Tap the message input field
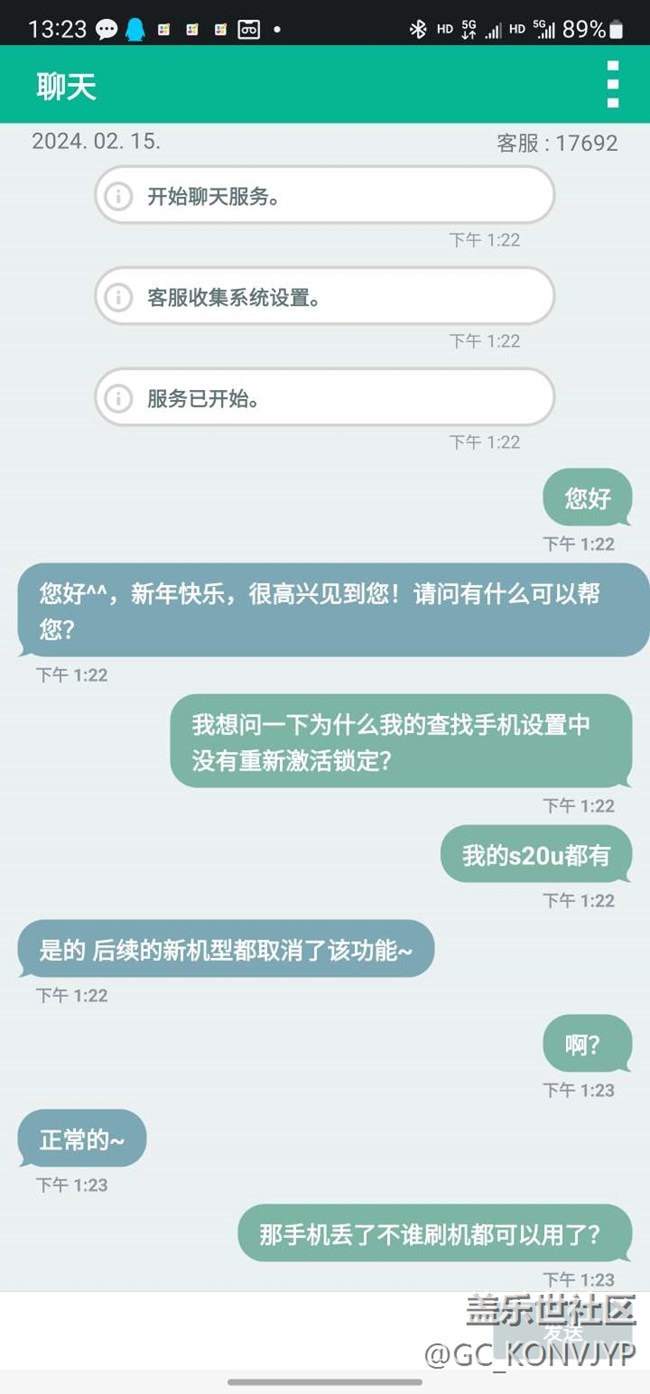Image resolution: width=650 pixels, height=1394 pixels. [245, 1331]
